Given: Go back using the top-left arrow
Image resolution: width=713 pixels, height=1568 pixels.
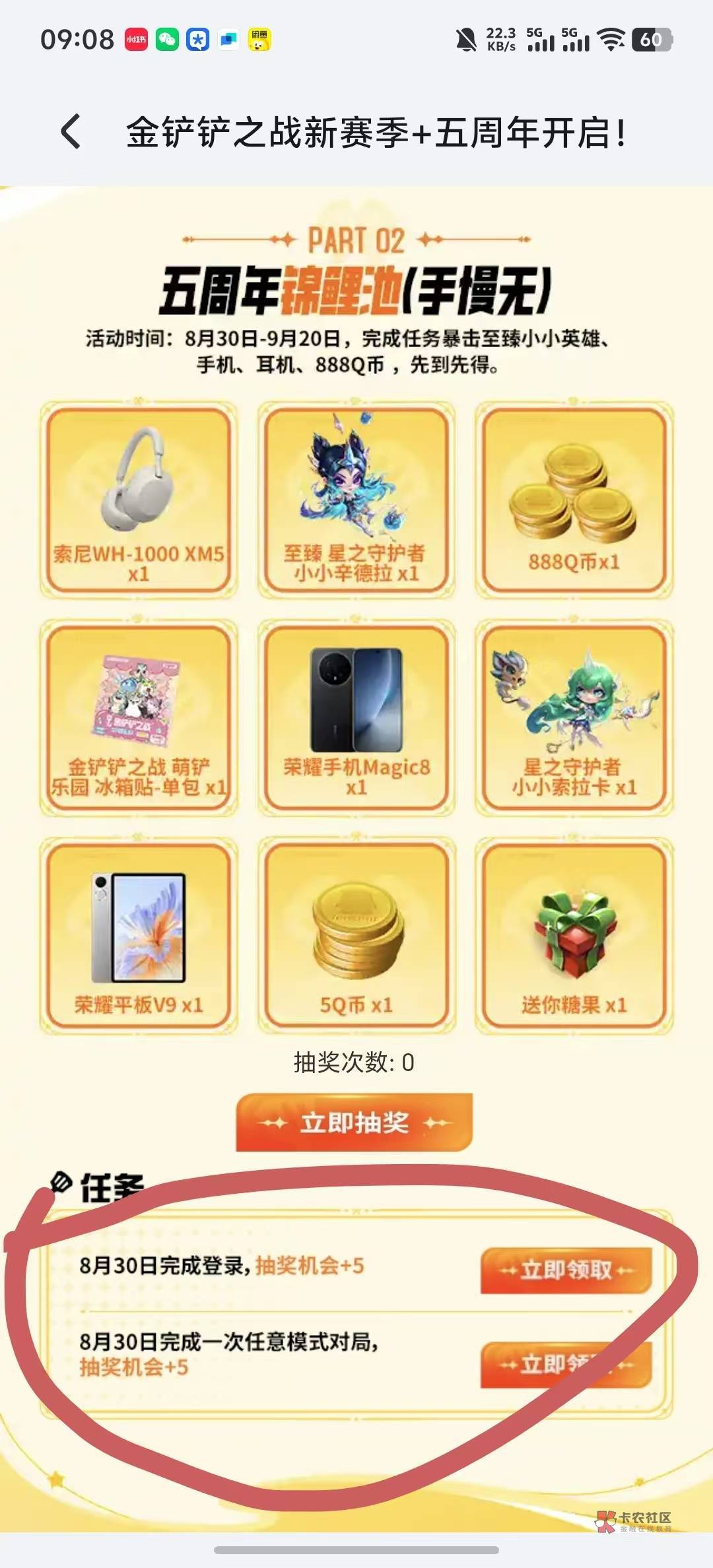Looking at the screenshot, I should 71,131.
